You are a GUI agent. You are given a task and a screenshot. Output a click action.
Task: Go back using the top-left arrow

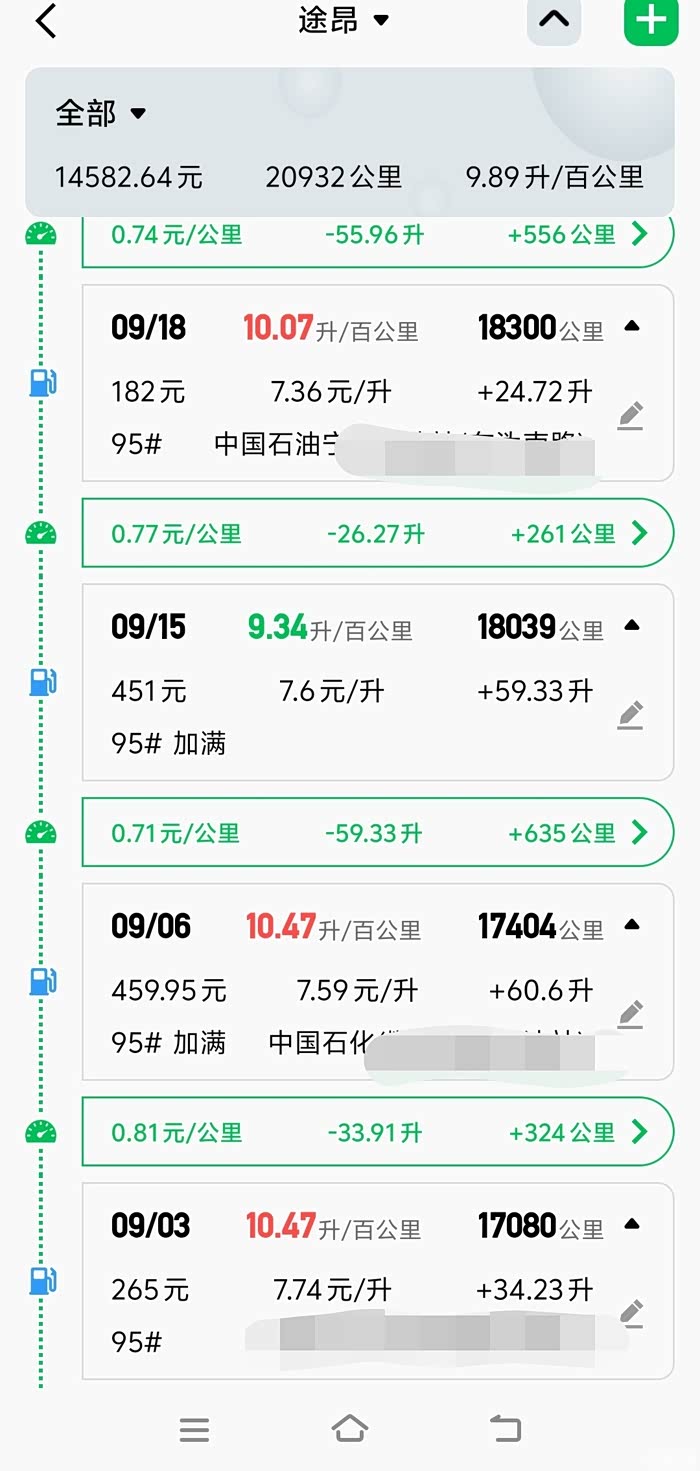[46, 21]
